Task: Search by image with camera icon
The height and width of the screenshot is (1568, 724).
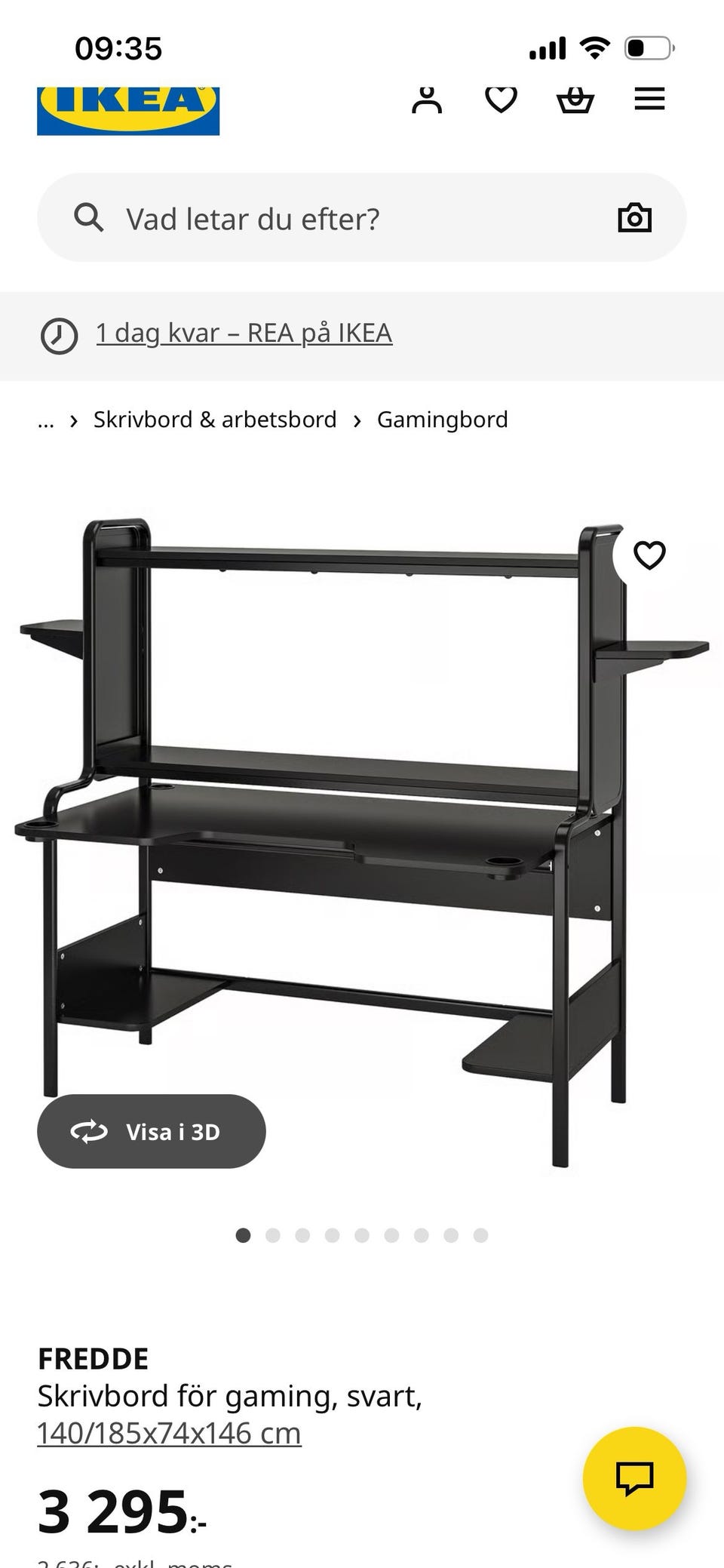Action: (x=634, y=218)
